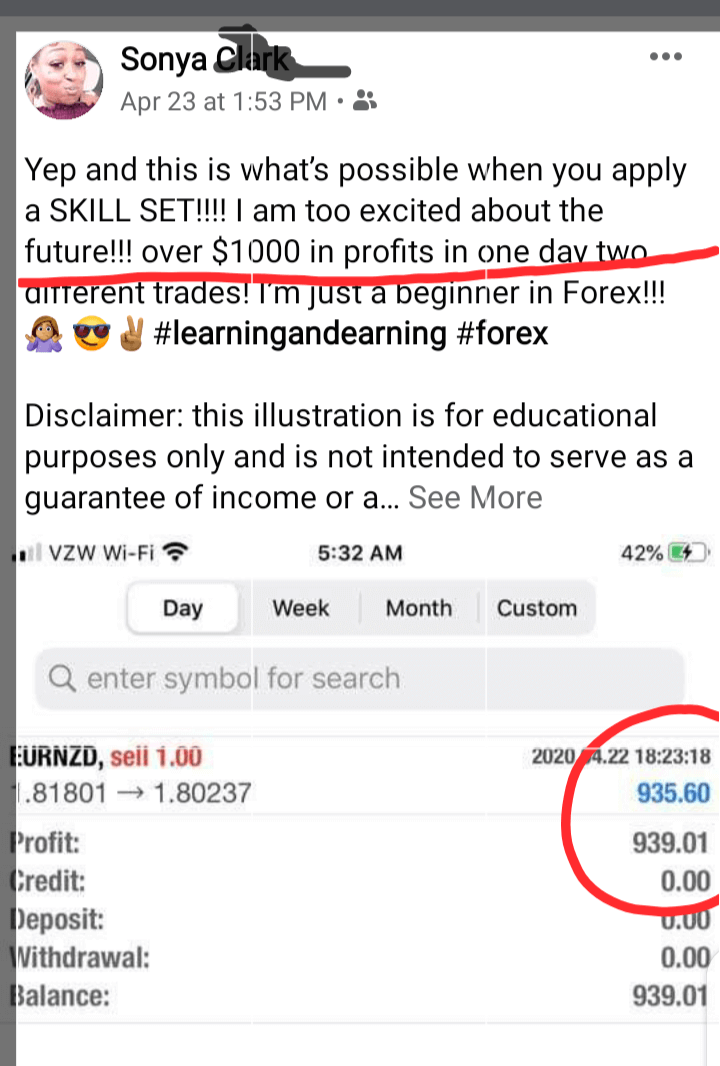Open the #forex hashtag
This screenshot has width=720, height=1066.
(502, 332)
